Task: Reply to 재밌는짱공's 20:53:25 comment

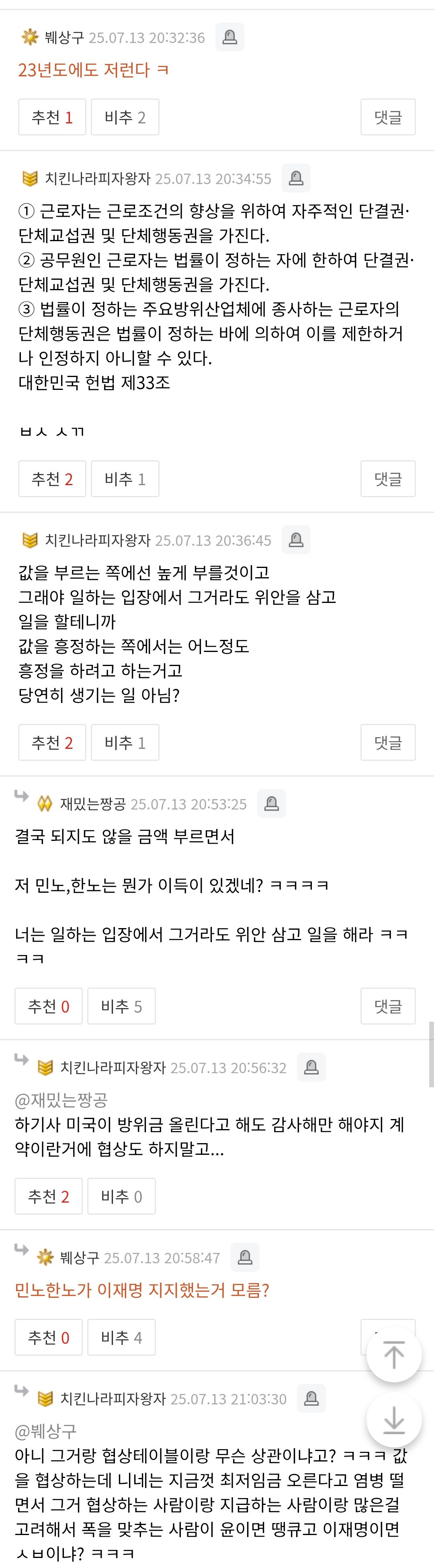Action: [388, 1006]
